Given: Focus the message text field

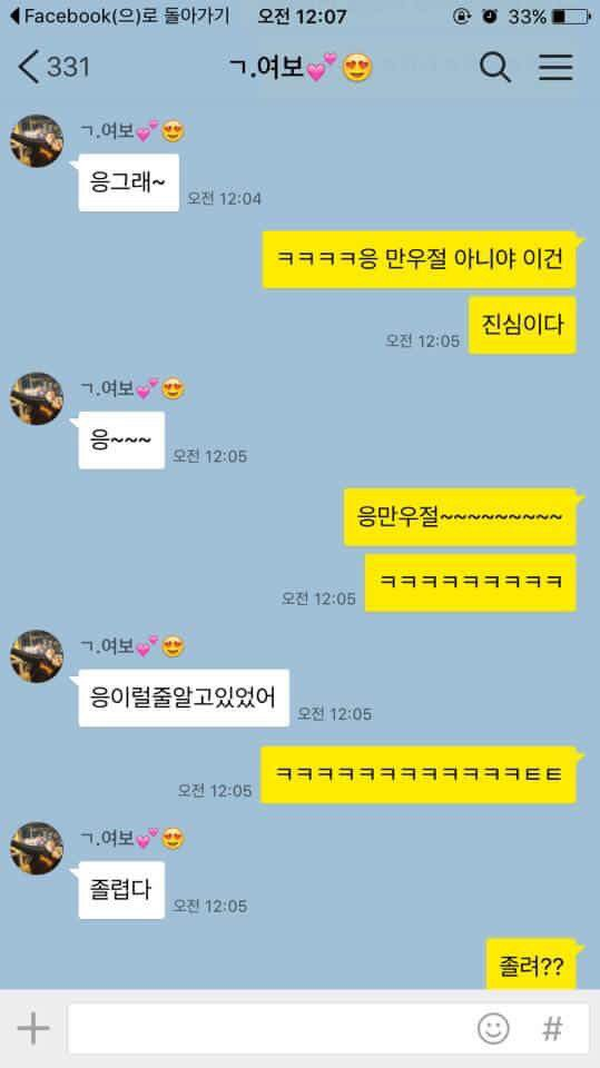Looking at the screenshot, I should tap(270, 1028).
